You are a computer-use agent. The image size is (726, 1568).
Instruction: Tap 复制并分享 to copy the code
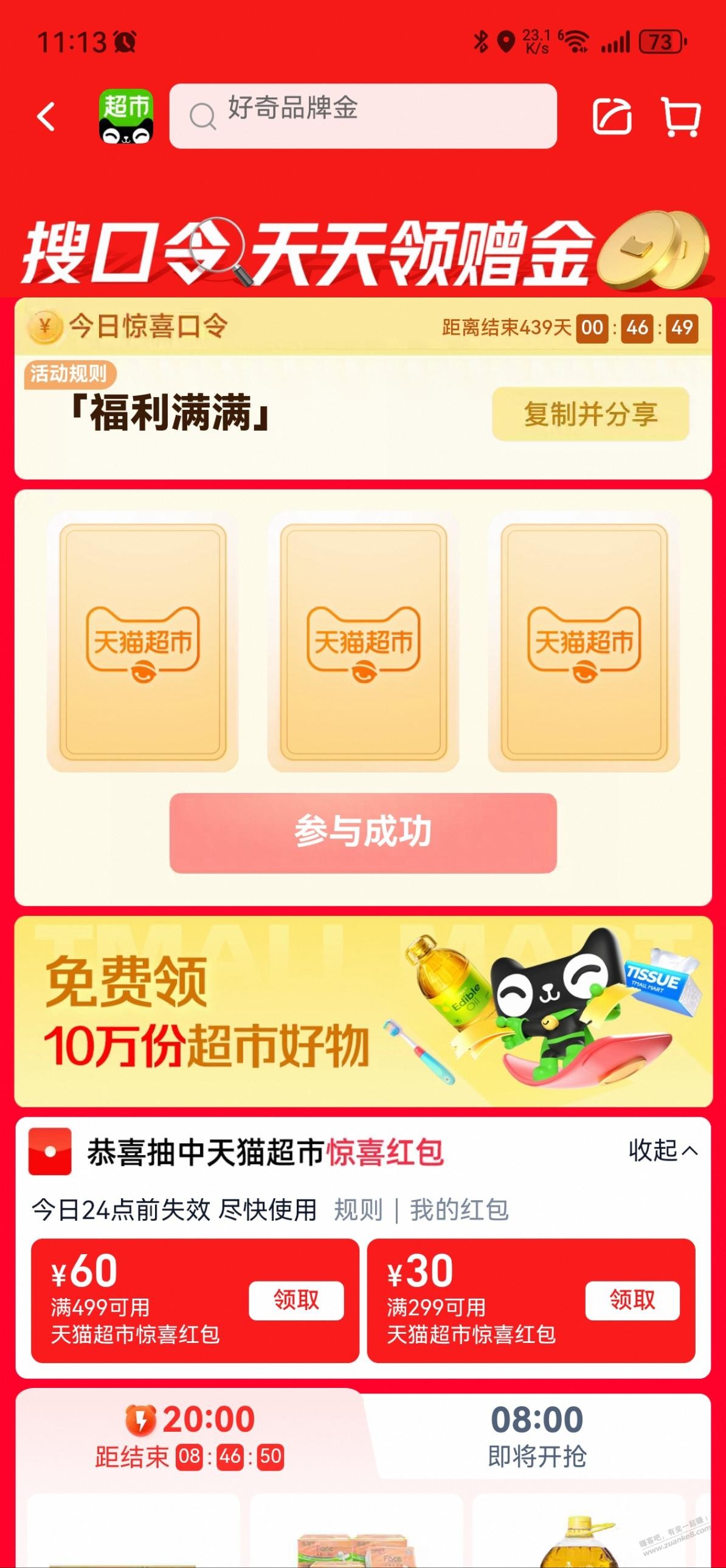tap(590, 414)
